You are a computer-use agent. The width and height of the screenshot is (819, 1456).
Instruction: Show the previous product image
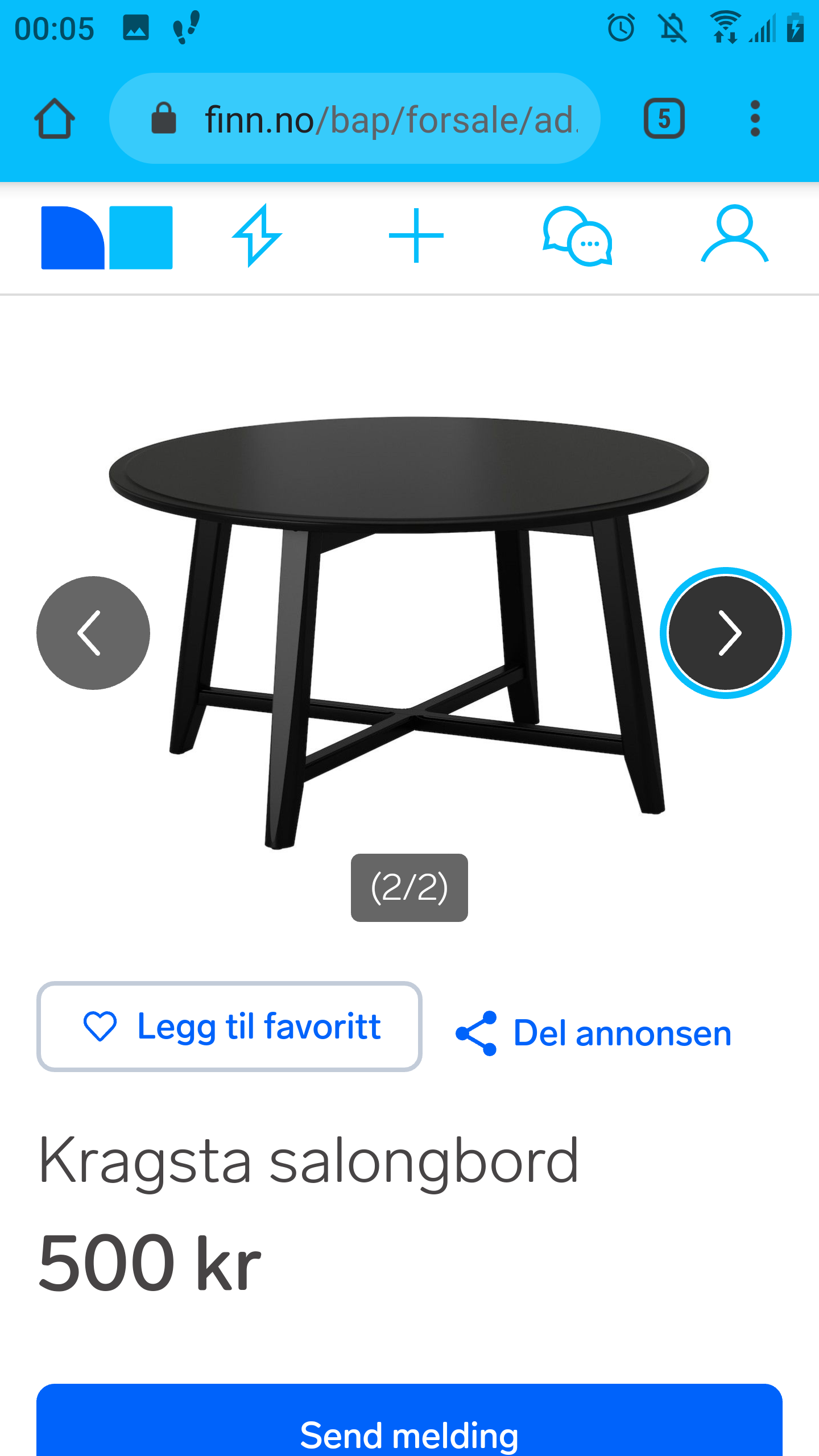93,633
